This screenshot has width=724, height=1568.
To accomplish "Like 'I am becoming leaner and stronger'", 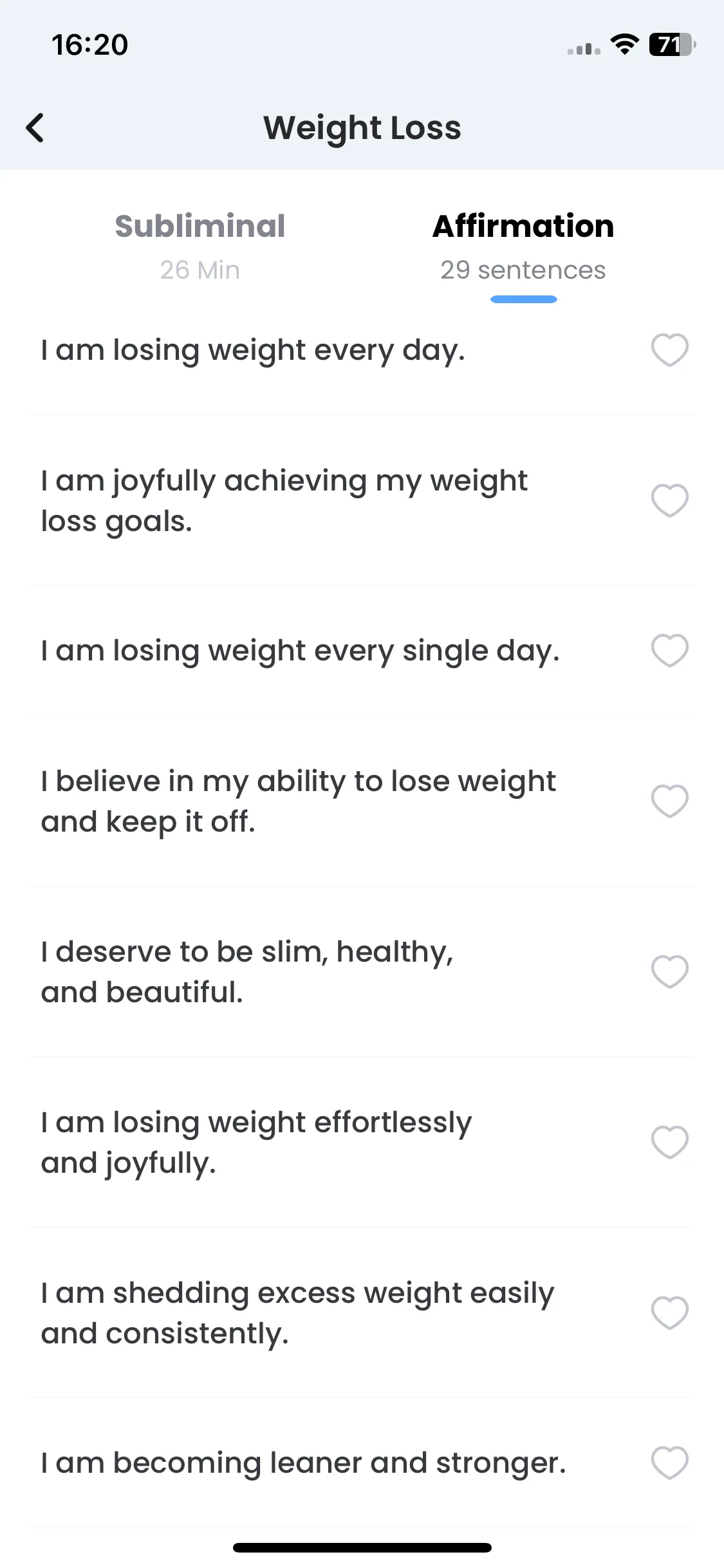I will click(669, 1462).
